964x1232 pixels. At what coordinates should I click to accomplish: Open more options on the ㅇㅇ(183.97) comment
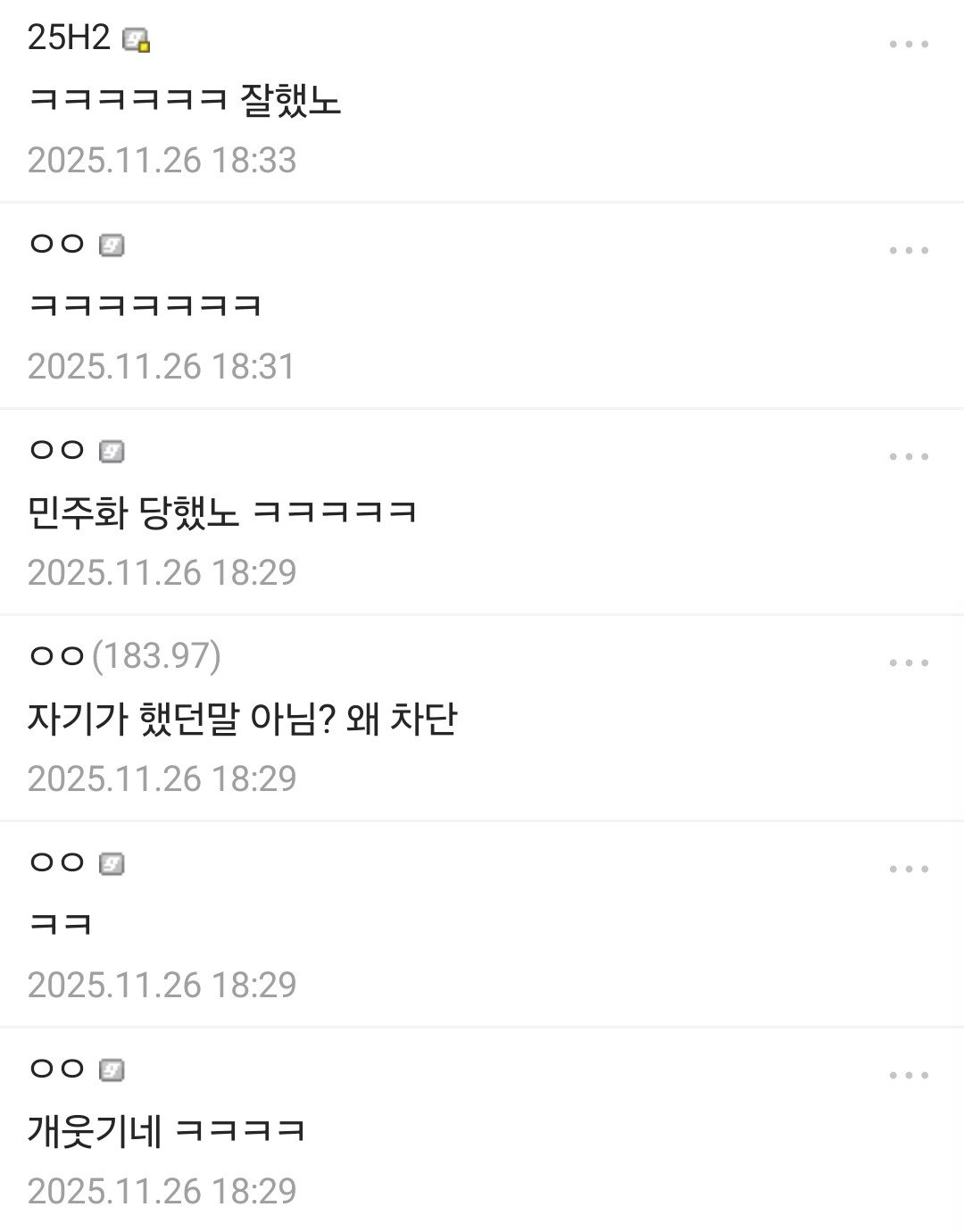(909, 662)
